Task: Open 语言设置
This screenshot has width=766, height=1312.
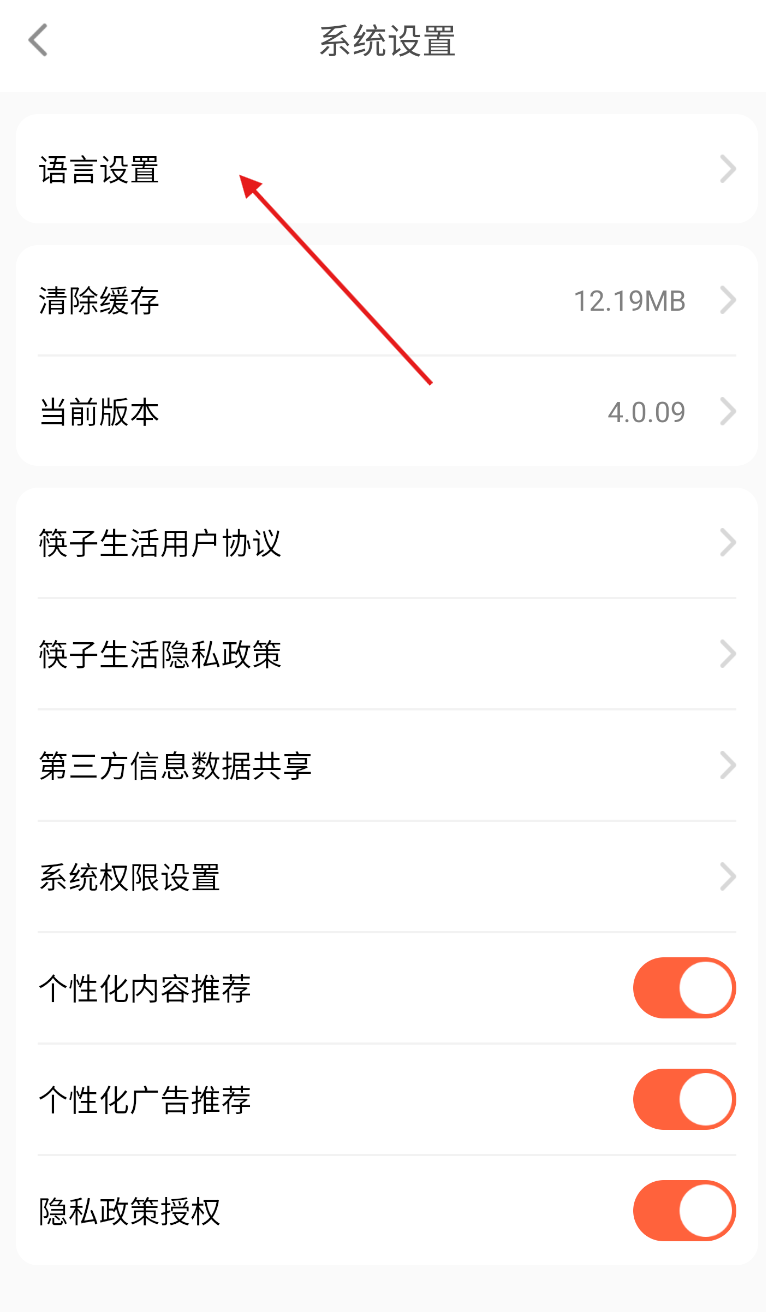Action: [x=387, y=169]
